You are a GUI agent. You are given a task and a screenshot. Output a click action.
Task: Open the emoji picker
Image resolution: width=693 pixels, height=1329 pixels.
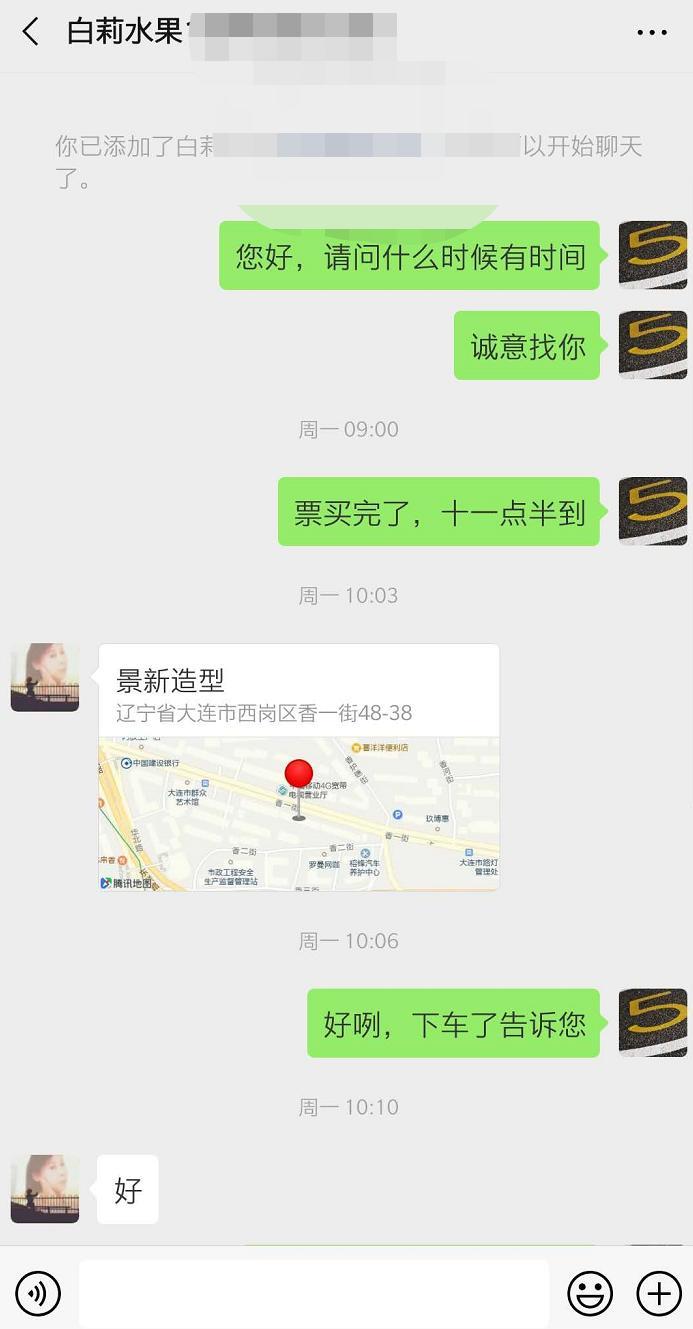point(590,1294)
